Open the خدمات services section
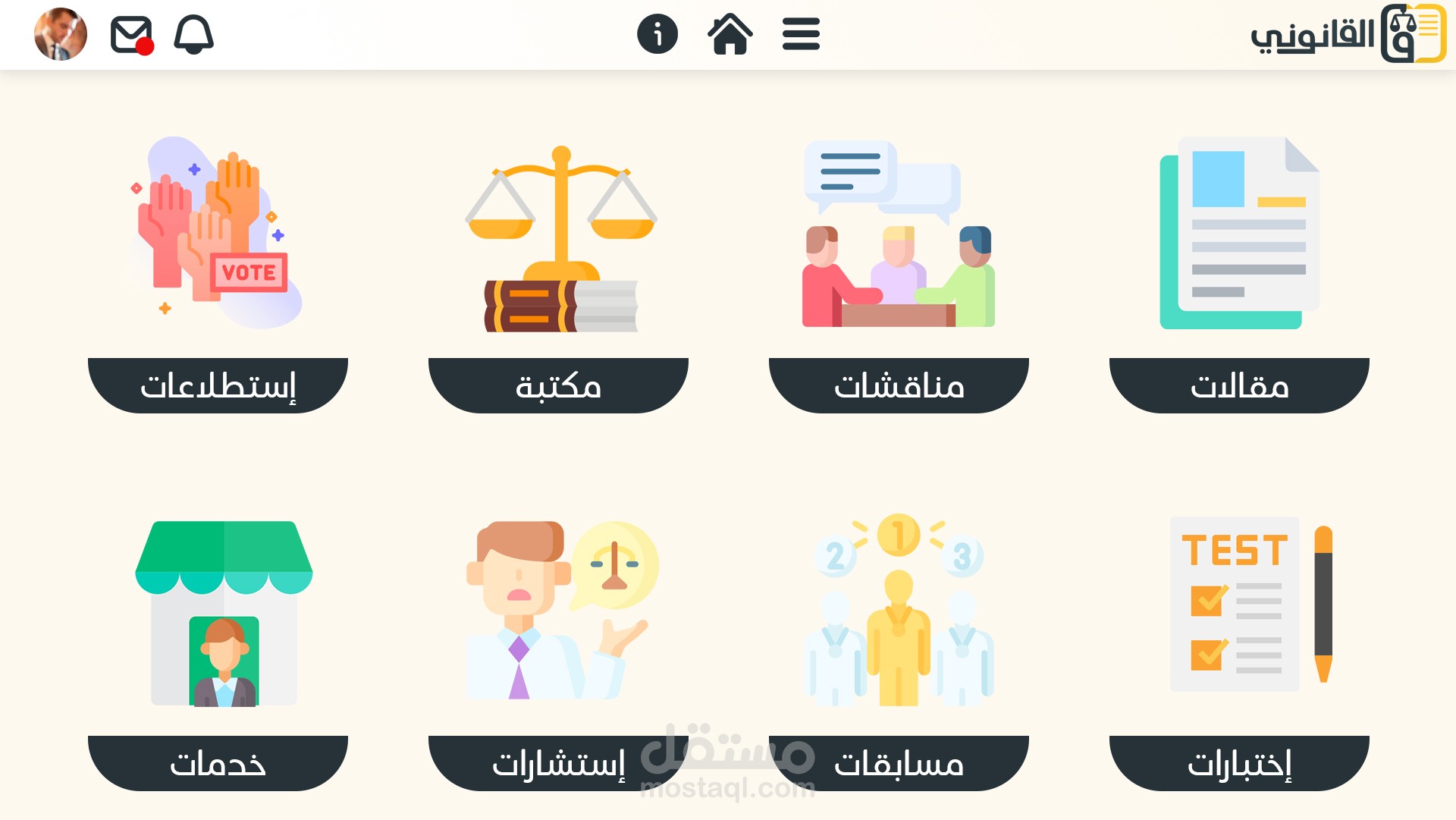 (x=218, y=762)
